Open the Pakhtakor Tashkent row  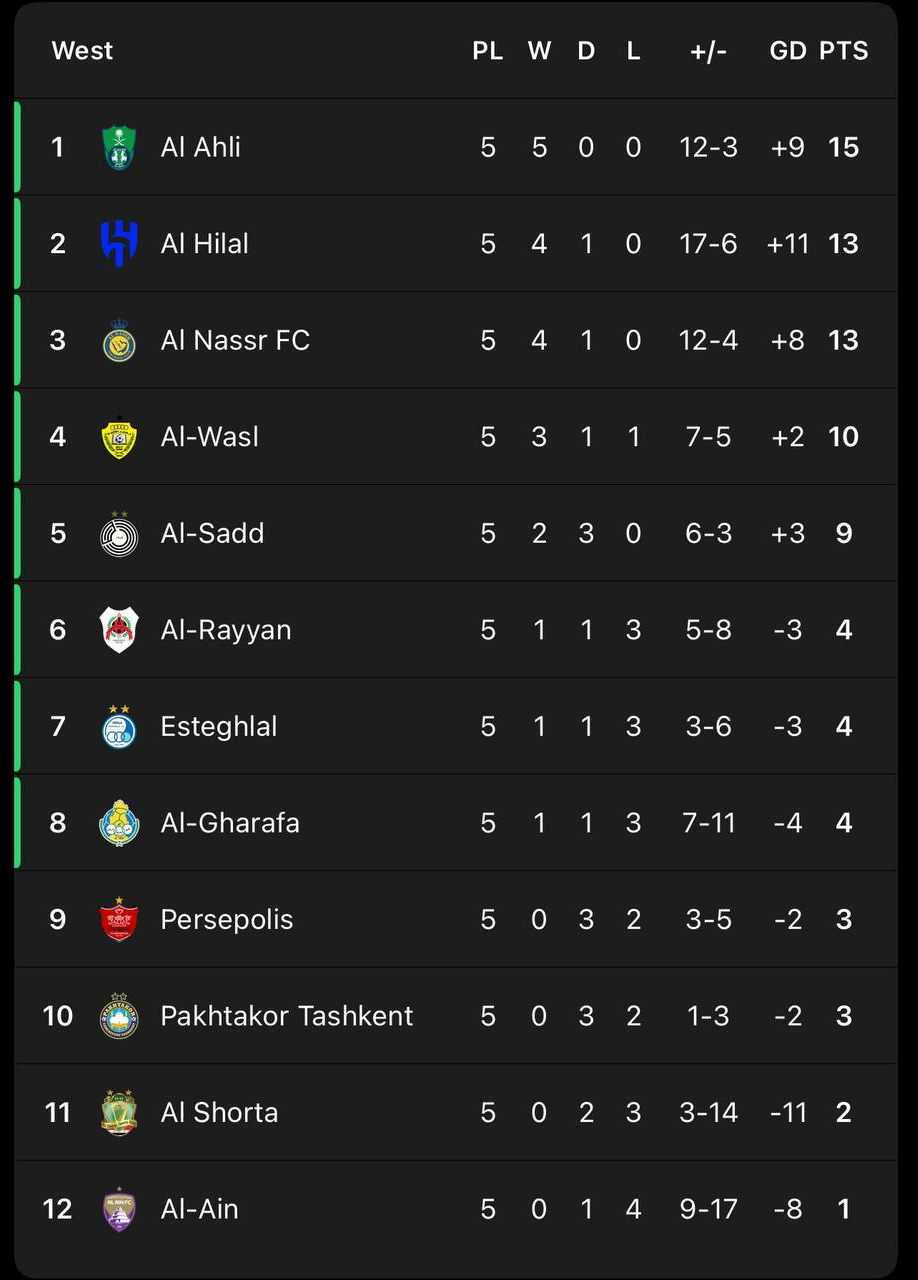click(x=287, y=1016)
